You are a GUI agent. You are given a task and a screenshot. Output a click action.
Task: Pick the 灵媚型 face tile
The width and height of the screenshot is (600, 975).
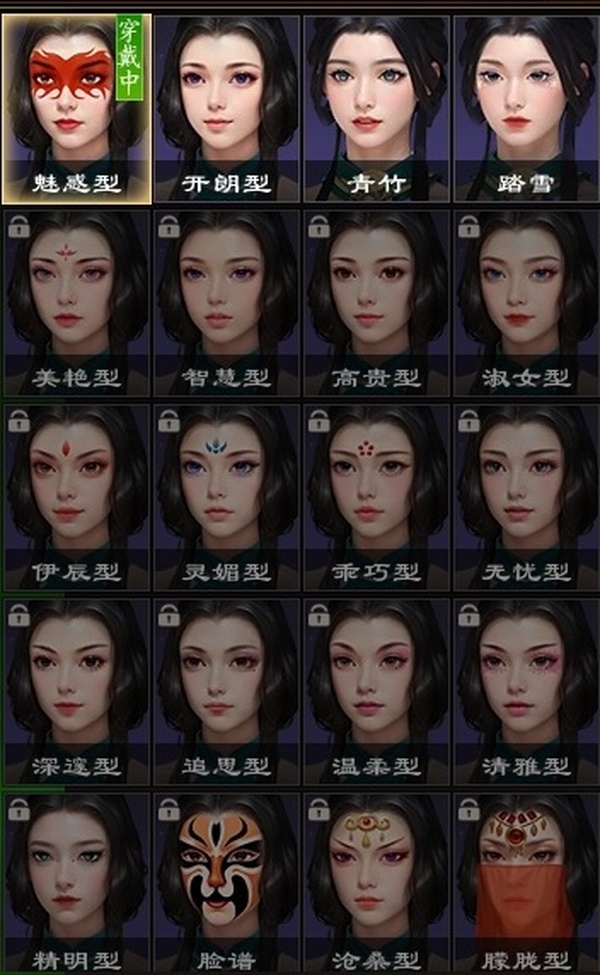(227, 497)
